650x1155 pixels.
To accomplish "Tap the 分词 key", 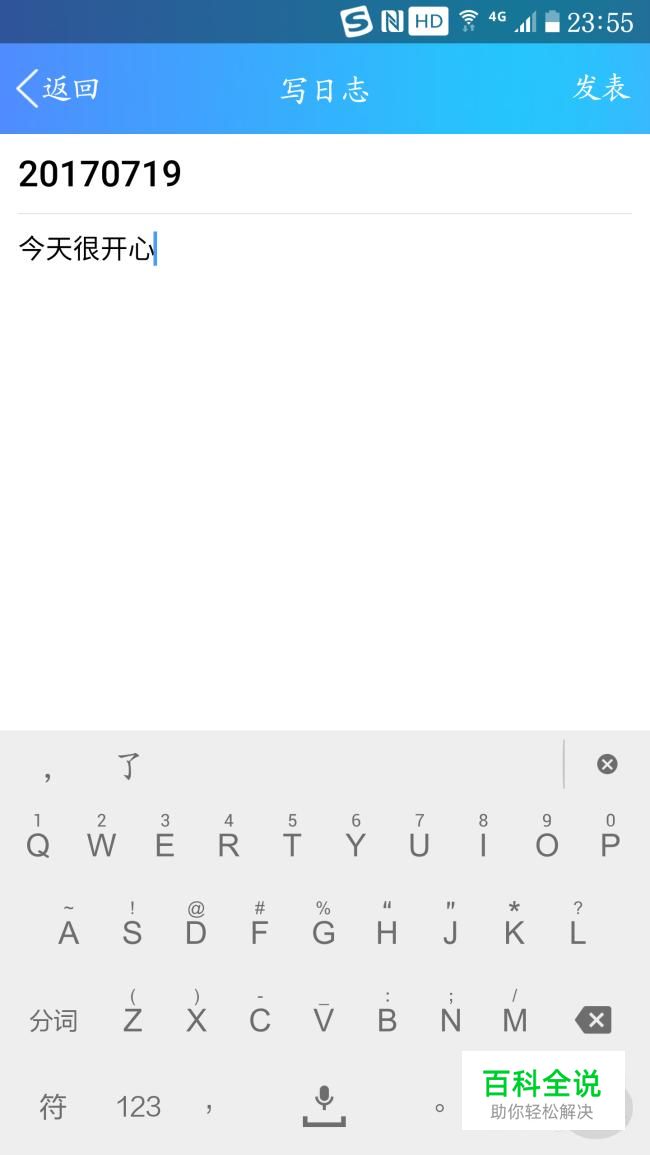I will [53, 1021].
